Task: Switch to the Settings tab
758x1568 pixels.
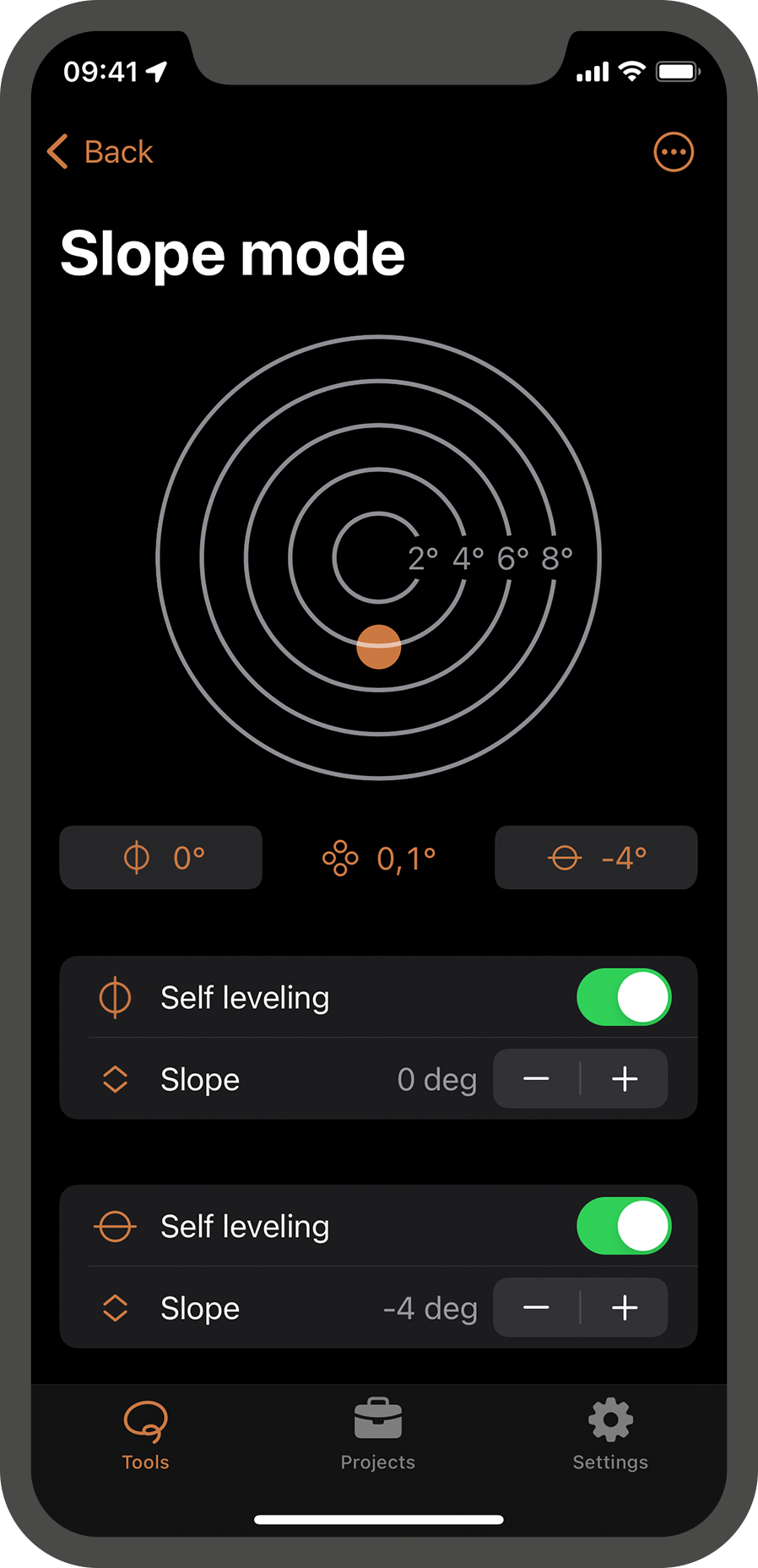Action: (610, 1434)
